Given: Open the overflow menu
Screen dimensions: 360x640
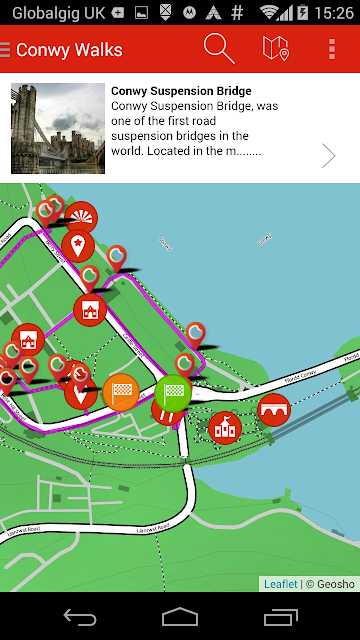Looking at the screenshot, I should click(x=332, y=49).
